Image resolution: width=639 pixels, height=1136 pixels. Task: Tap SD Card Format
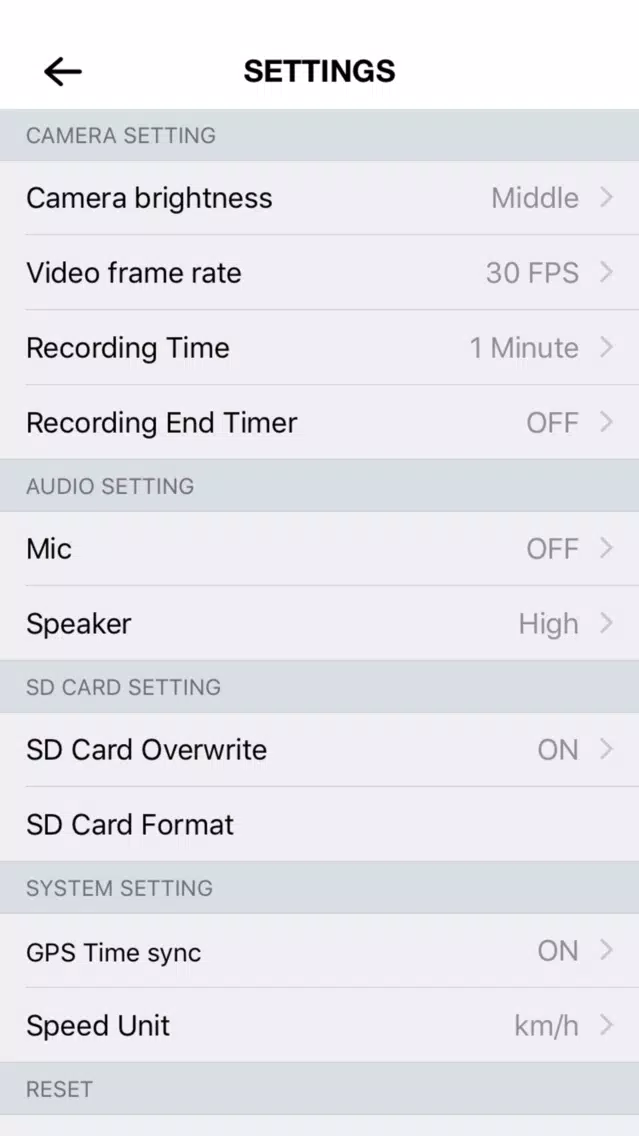[x=320, y=824]
